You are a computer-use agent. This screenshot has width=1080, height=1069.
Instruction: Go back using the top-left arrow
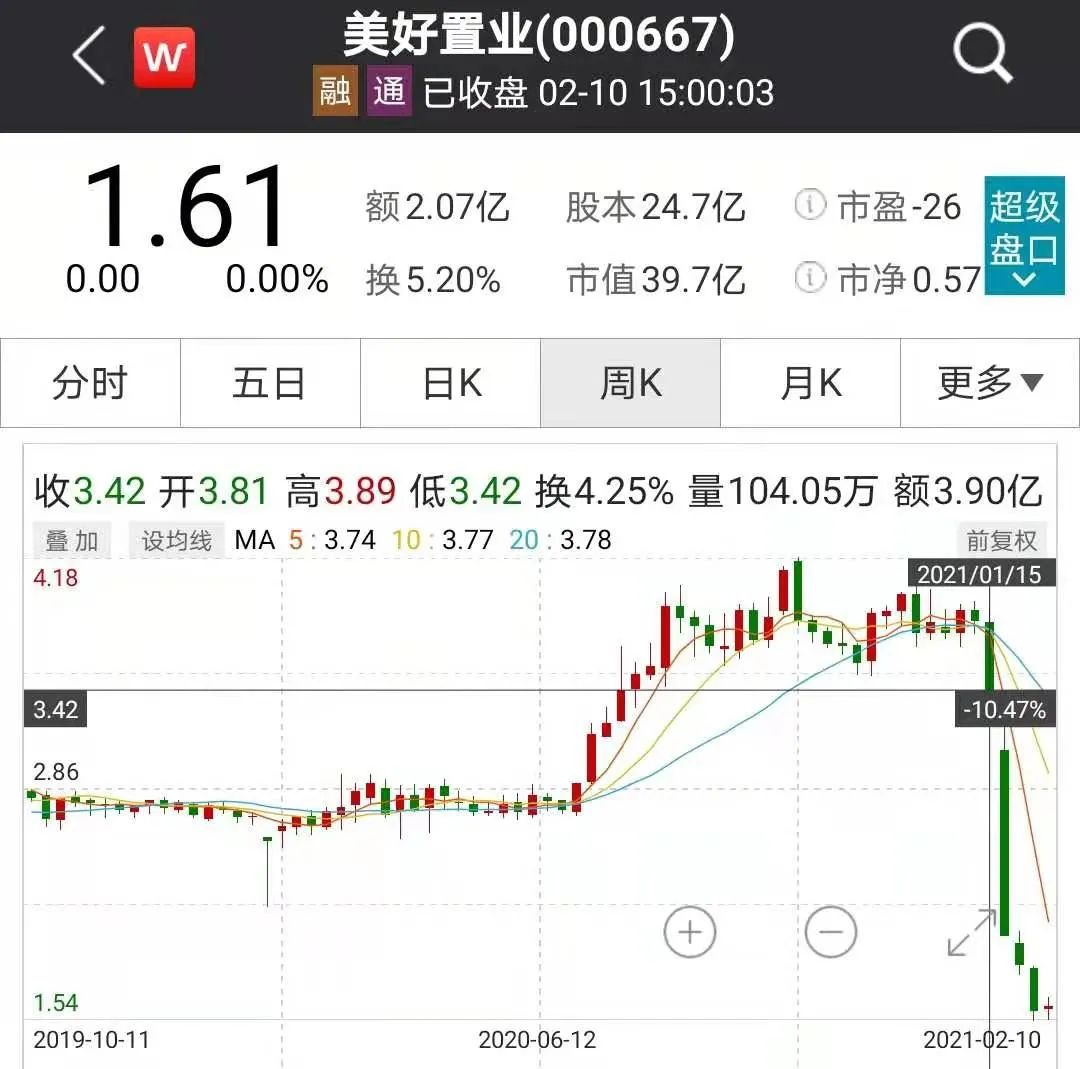[88, 57]
